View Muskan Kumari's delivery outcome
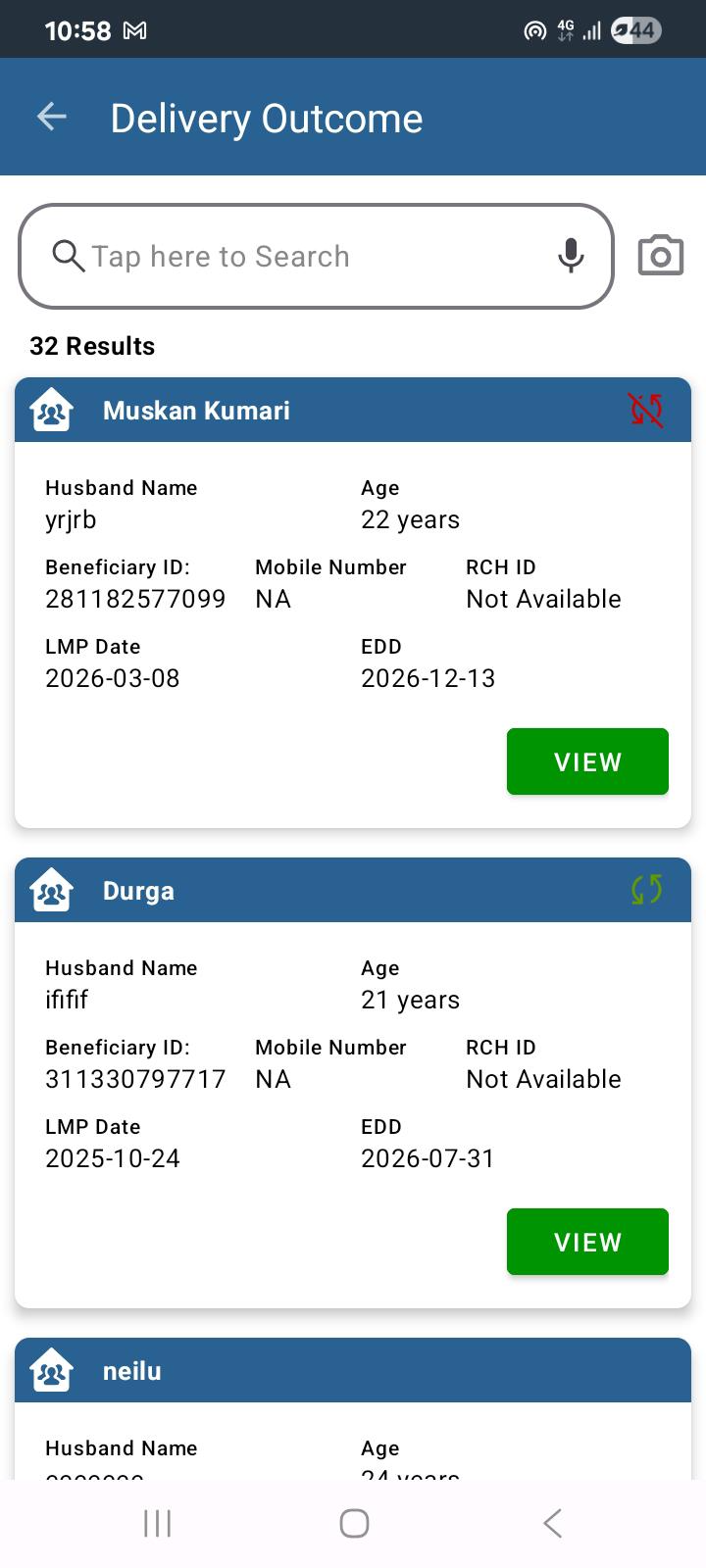 pyautogui.click(x=587, y=761)
